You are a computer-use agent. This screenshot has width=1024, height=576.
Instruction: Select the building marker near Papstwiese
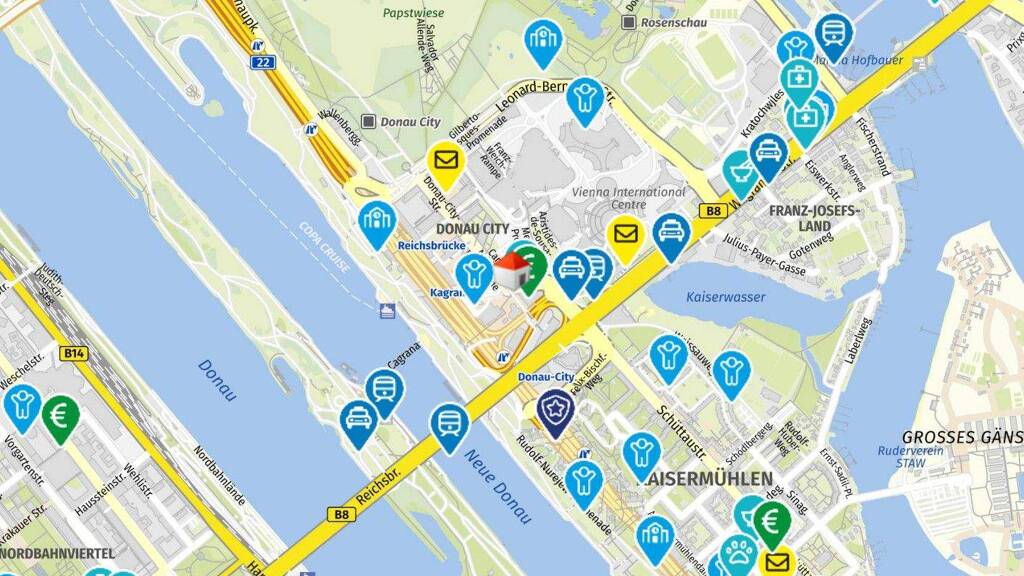[x=543, y=44]
